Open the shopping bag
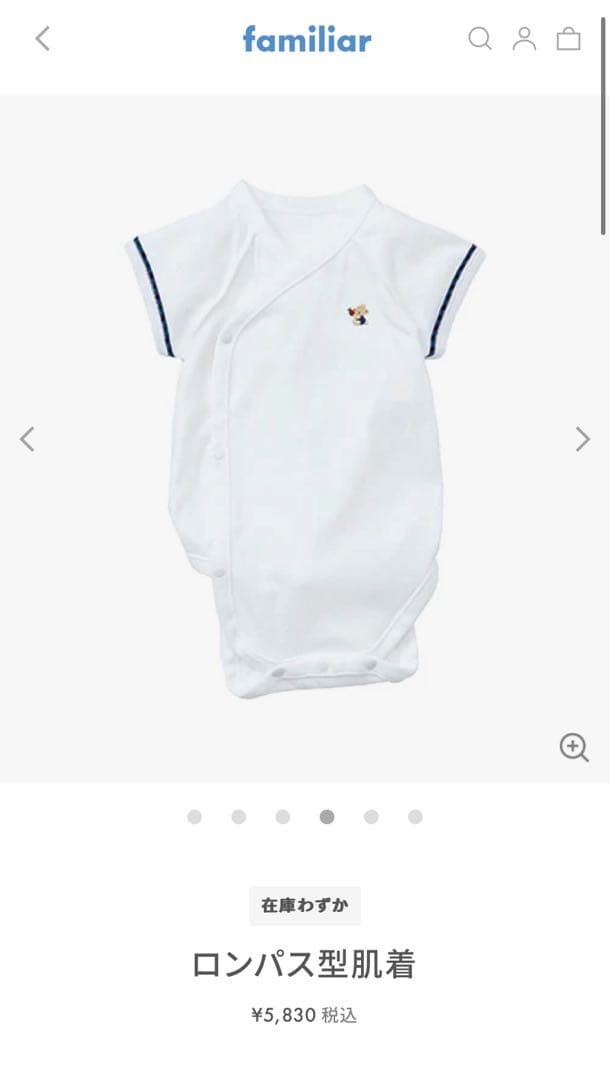The height and width of the screenshot is (1080, 610). [568, 39]
